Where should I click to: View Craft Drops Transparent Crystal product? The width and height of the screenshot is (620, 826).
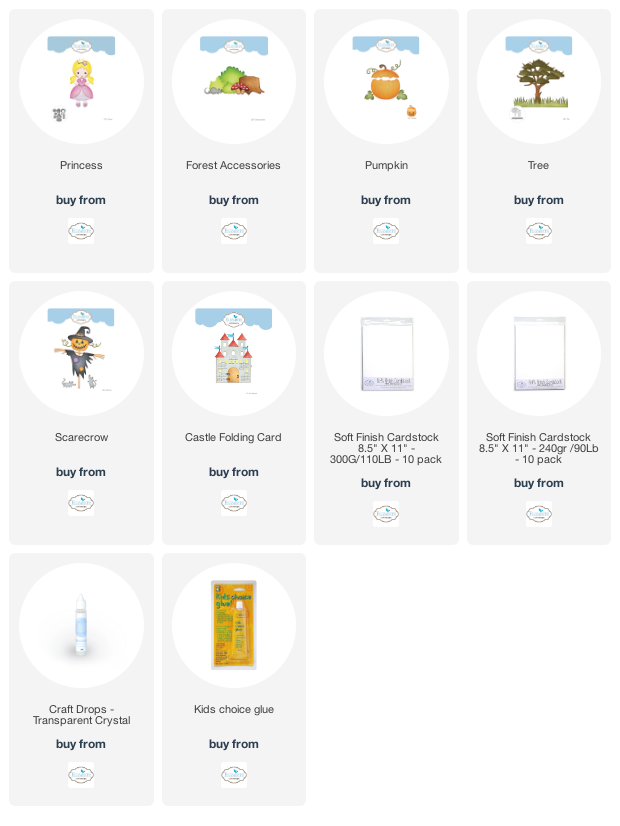(x=81, y=626)
